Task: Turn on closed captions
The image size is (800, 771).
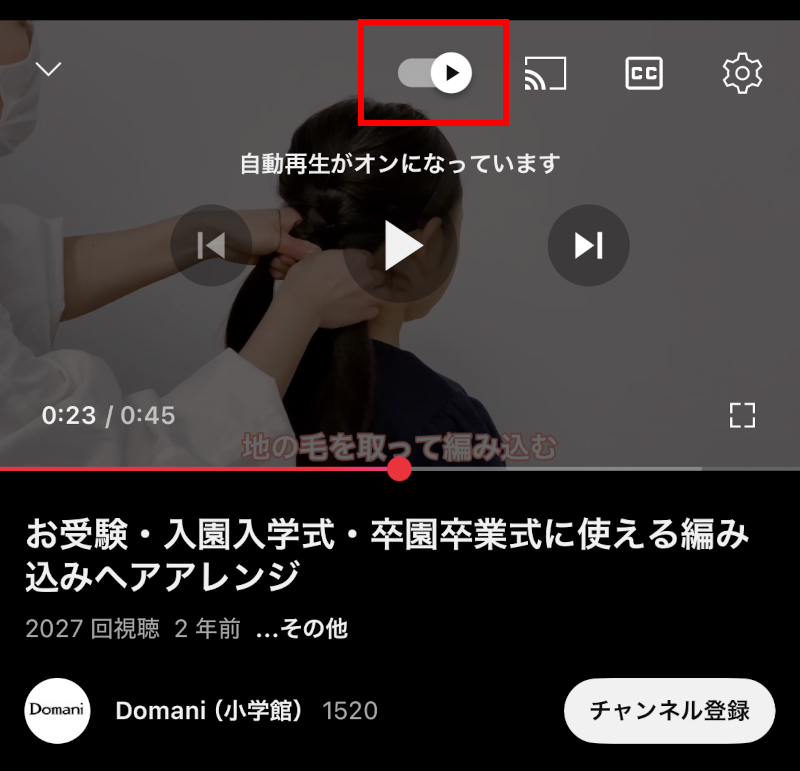Action: point(644,73)
